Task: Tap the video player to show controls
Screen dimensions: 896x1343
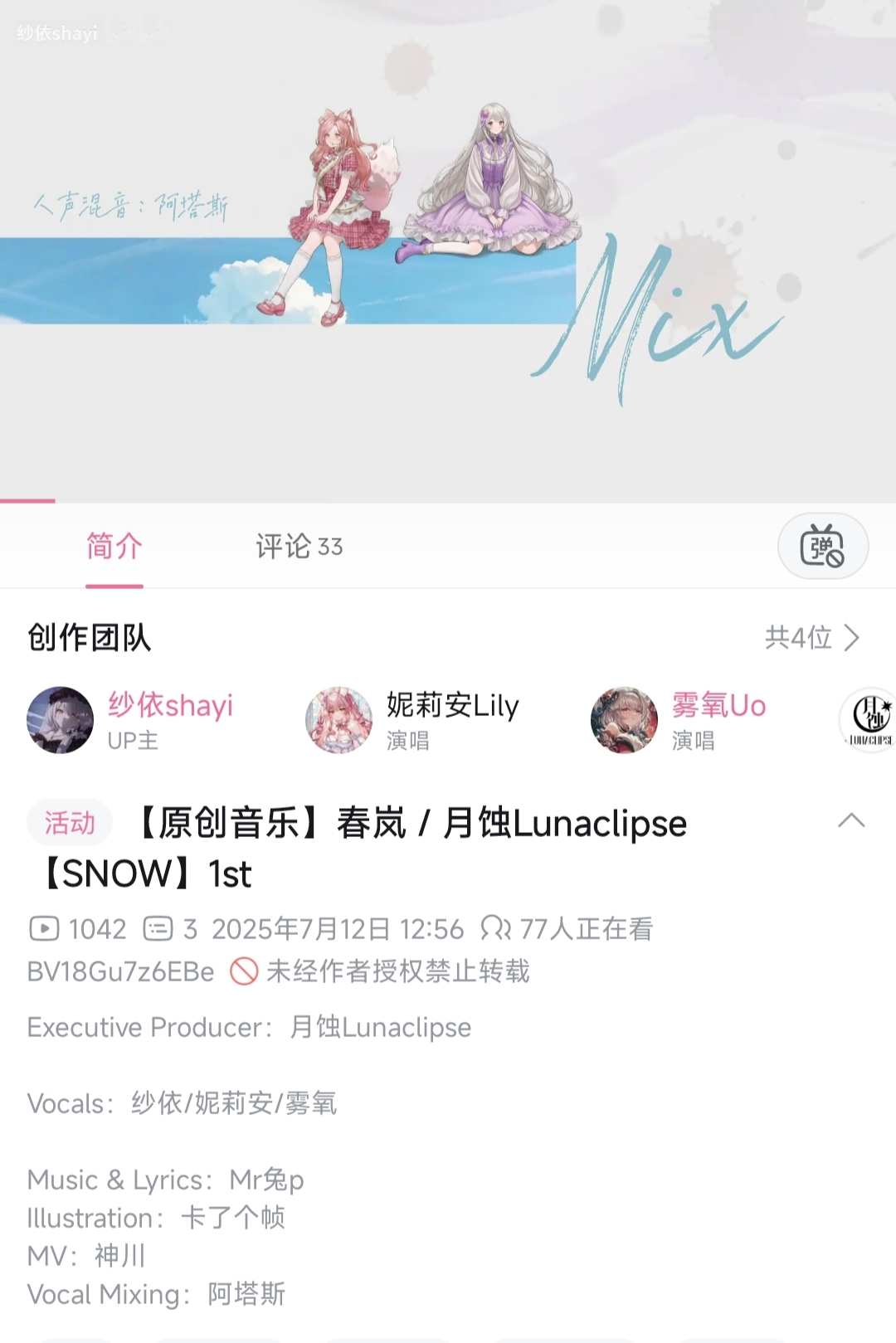Action: tap(448, 251)
